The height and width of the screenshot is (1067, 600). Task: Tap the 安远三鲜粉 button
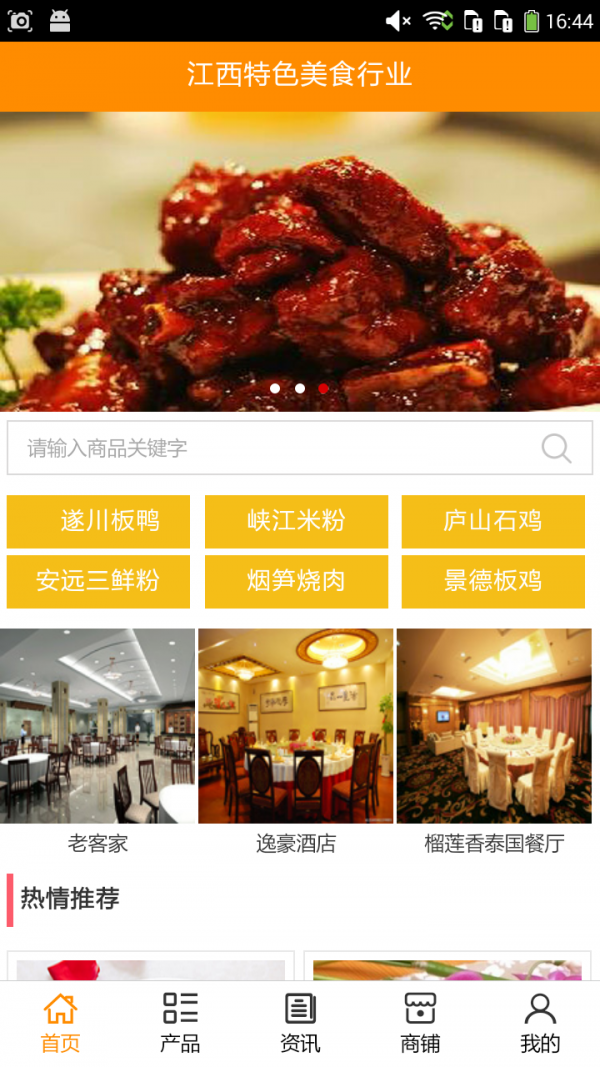point(98,581)
